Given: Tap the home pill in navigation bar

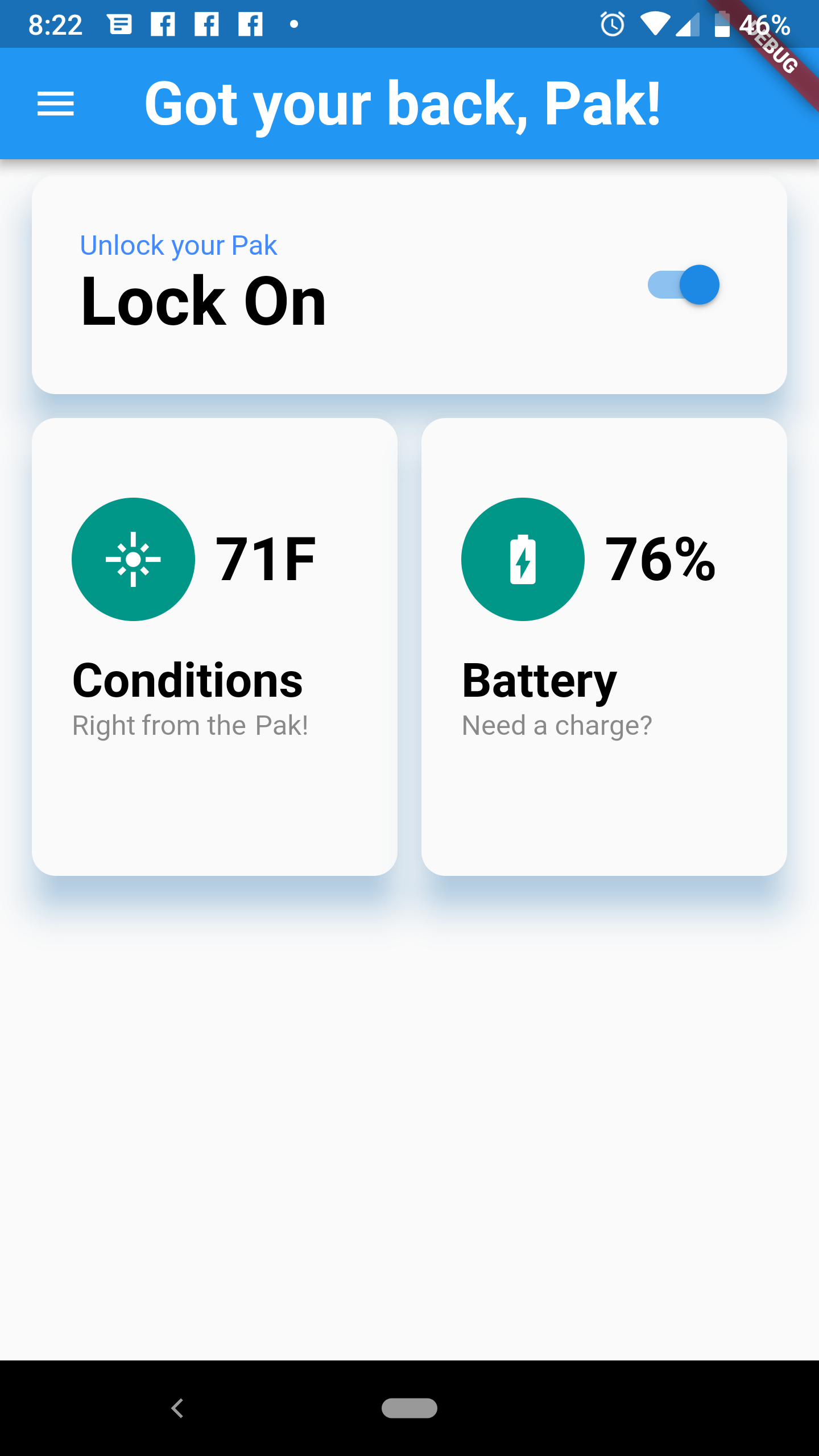Looking at the screenshot, I should tap(409, 1408).
